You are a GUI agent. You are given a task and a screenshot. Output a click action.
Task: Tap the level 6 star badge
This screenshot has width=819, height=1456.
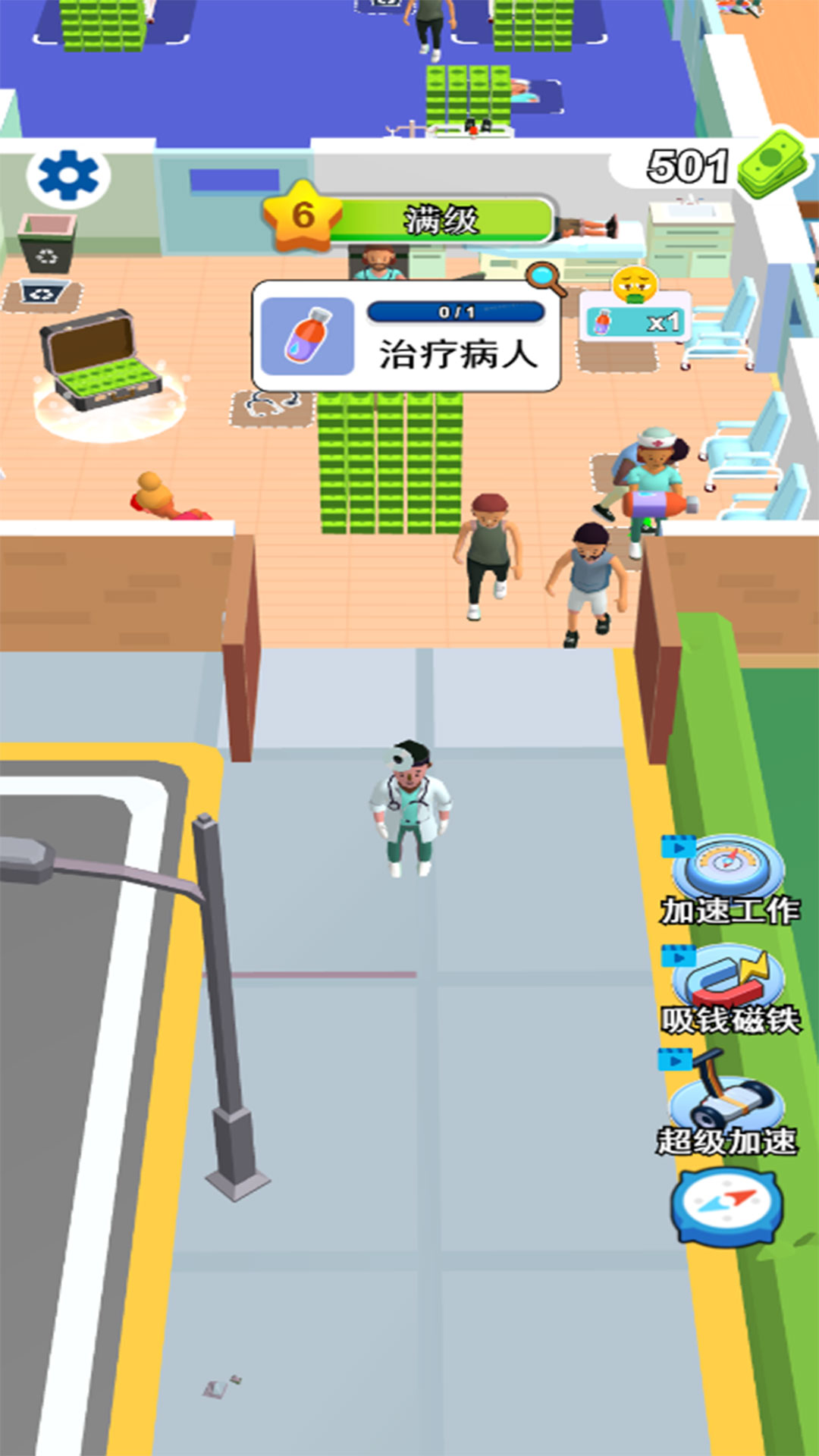coord(302,215)
